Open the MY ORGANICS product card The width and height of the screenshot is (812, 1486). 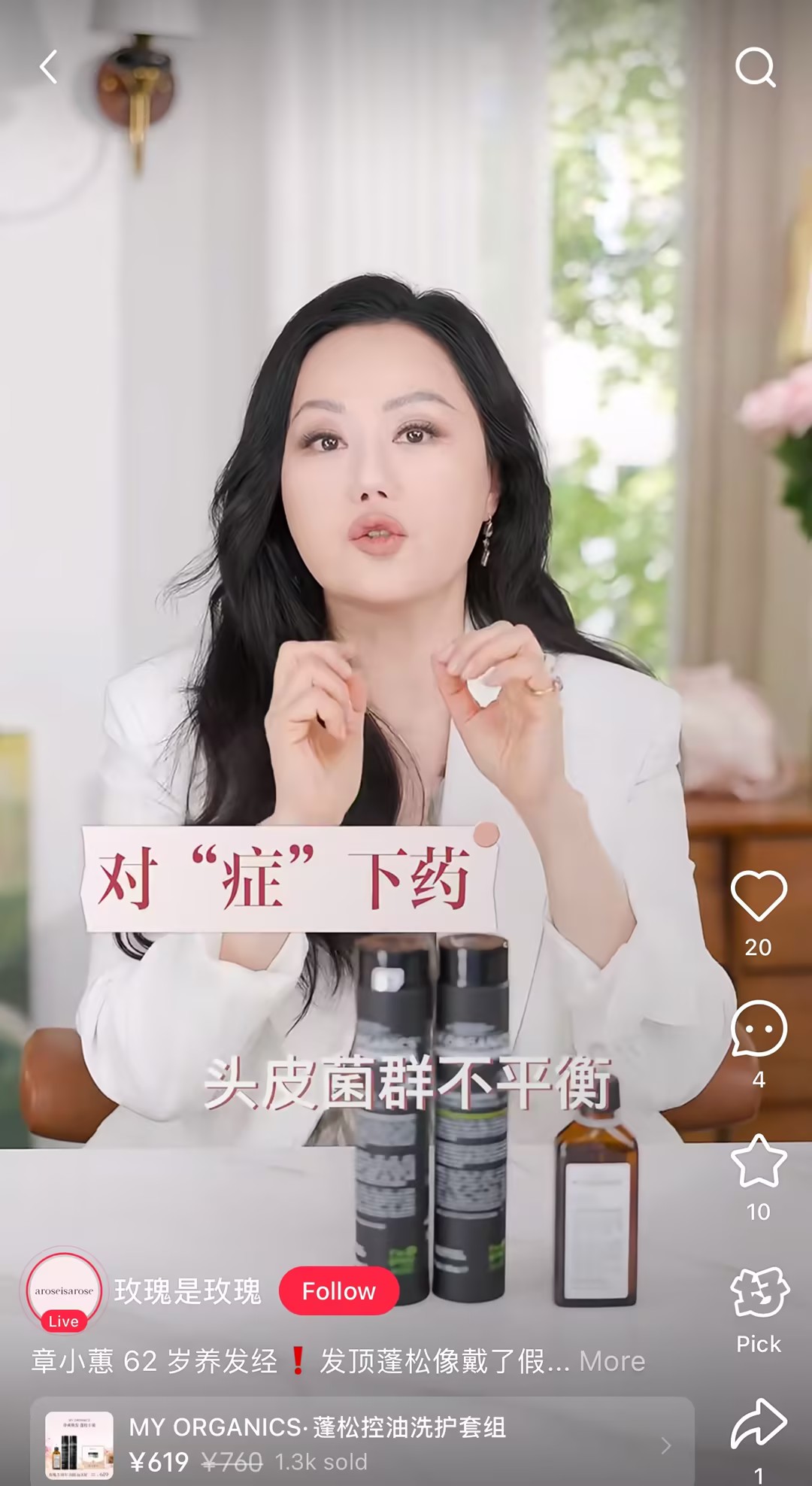361,1444
